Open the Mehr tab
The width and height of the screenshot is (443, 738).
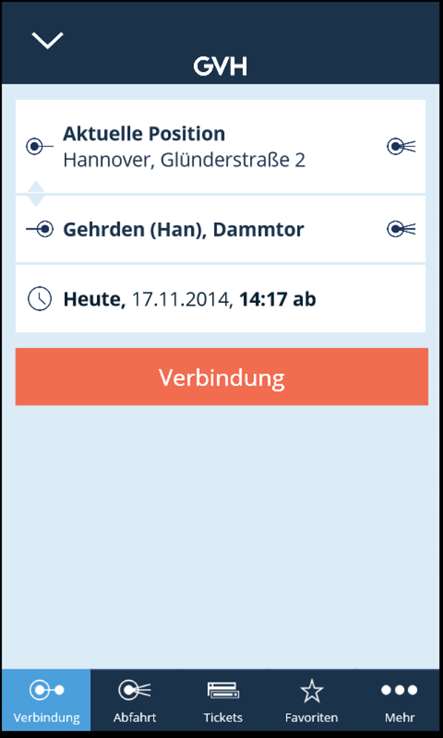coord(399,701)
